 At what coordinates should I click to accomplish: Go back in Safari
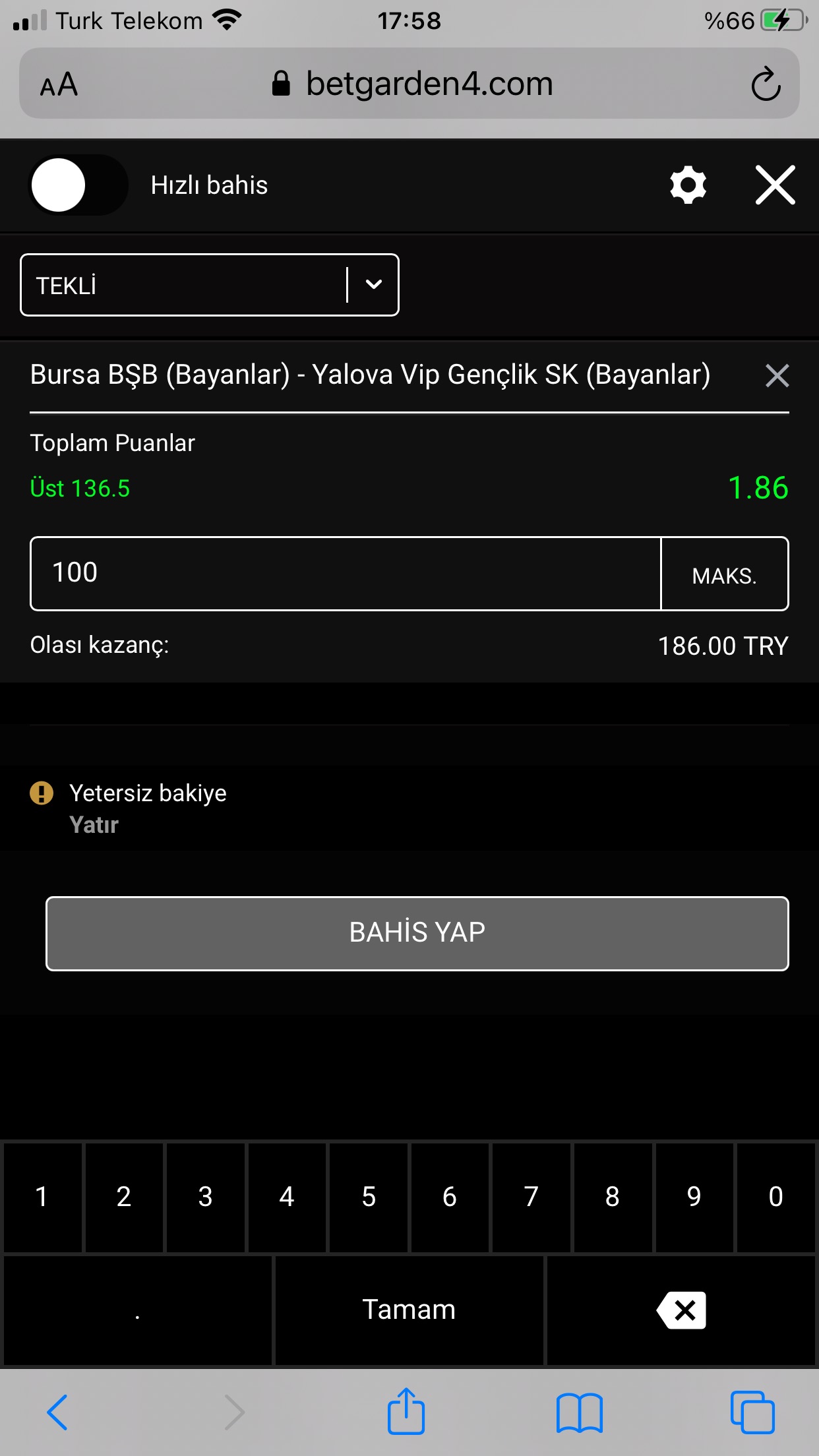coord(57,1412)
